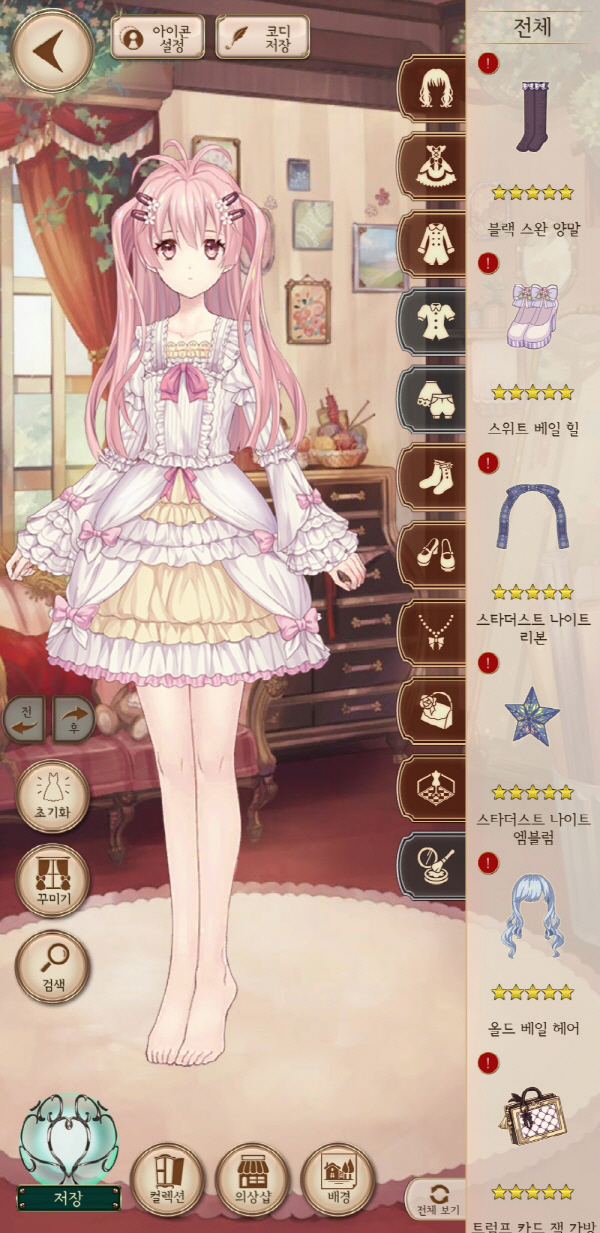The height and width of the screenshot is (1233, 600).
Task: Open 아이콘 설정 icon settings
Action: tap(158, 38)
